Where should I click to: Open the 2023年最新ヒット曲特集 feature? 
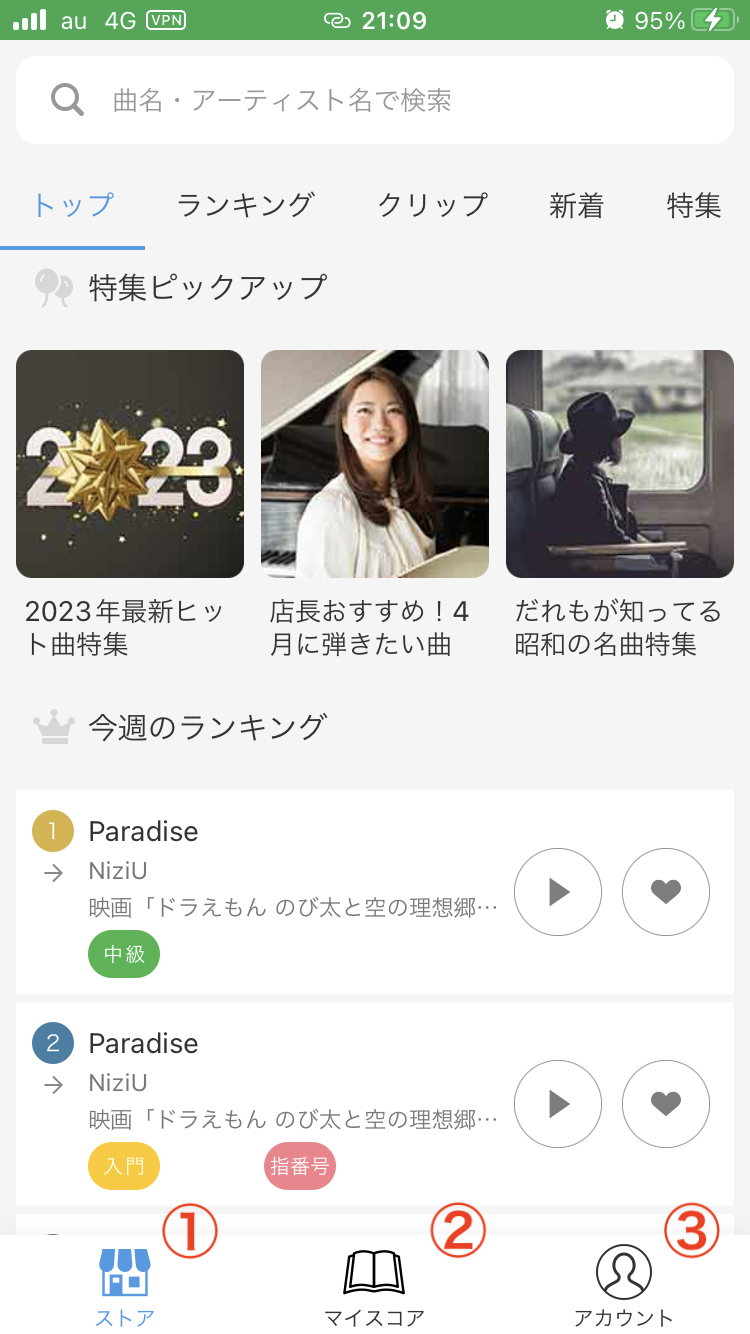[130, 463]
